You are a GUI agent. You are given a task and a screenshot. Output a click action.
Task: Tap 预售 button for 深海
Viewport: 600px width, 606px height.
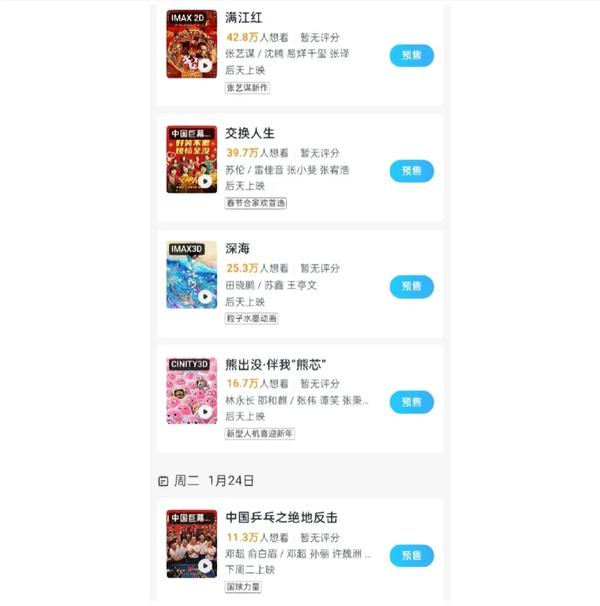pyautogui.click(x=411, y=287)
